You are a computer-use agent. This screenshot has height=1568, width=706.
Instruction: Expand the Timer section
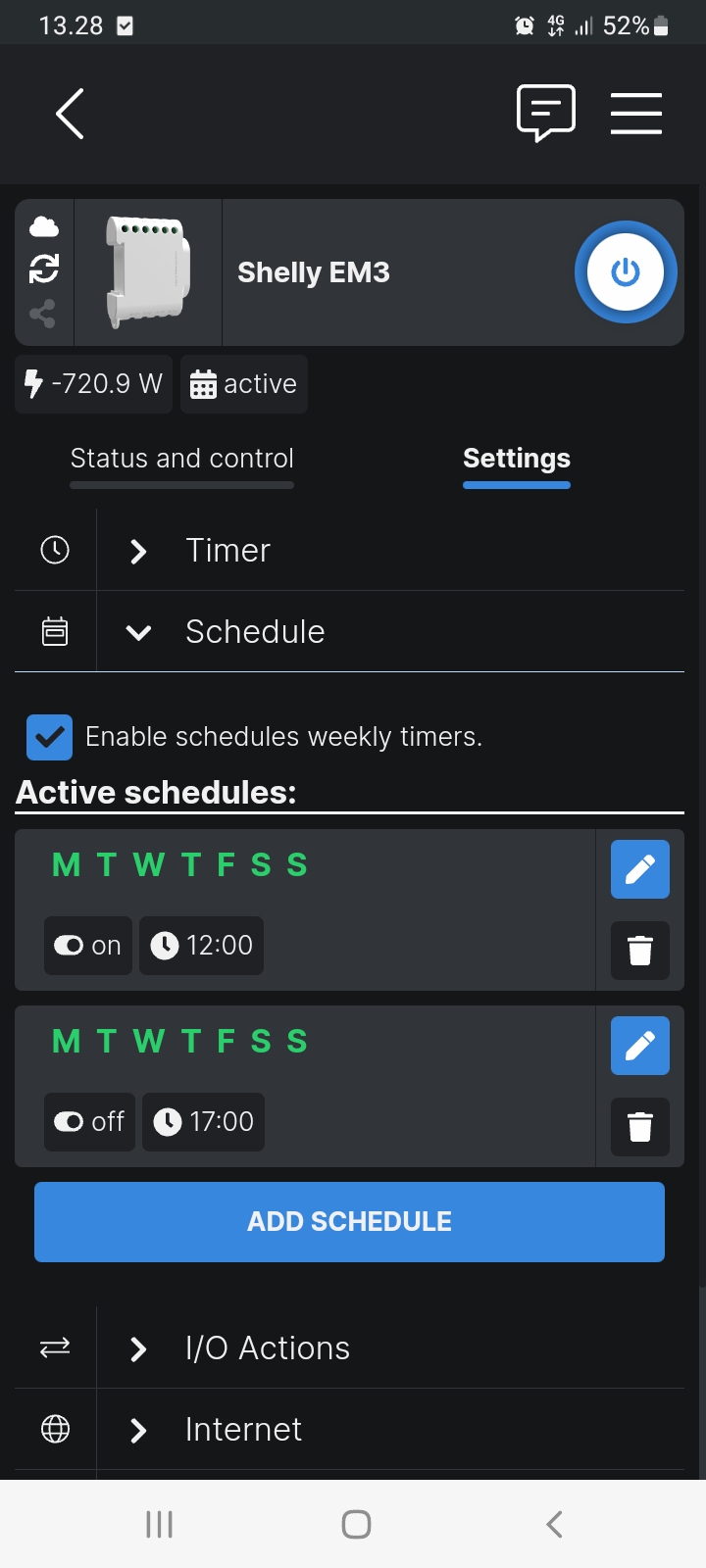350,550
